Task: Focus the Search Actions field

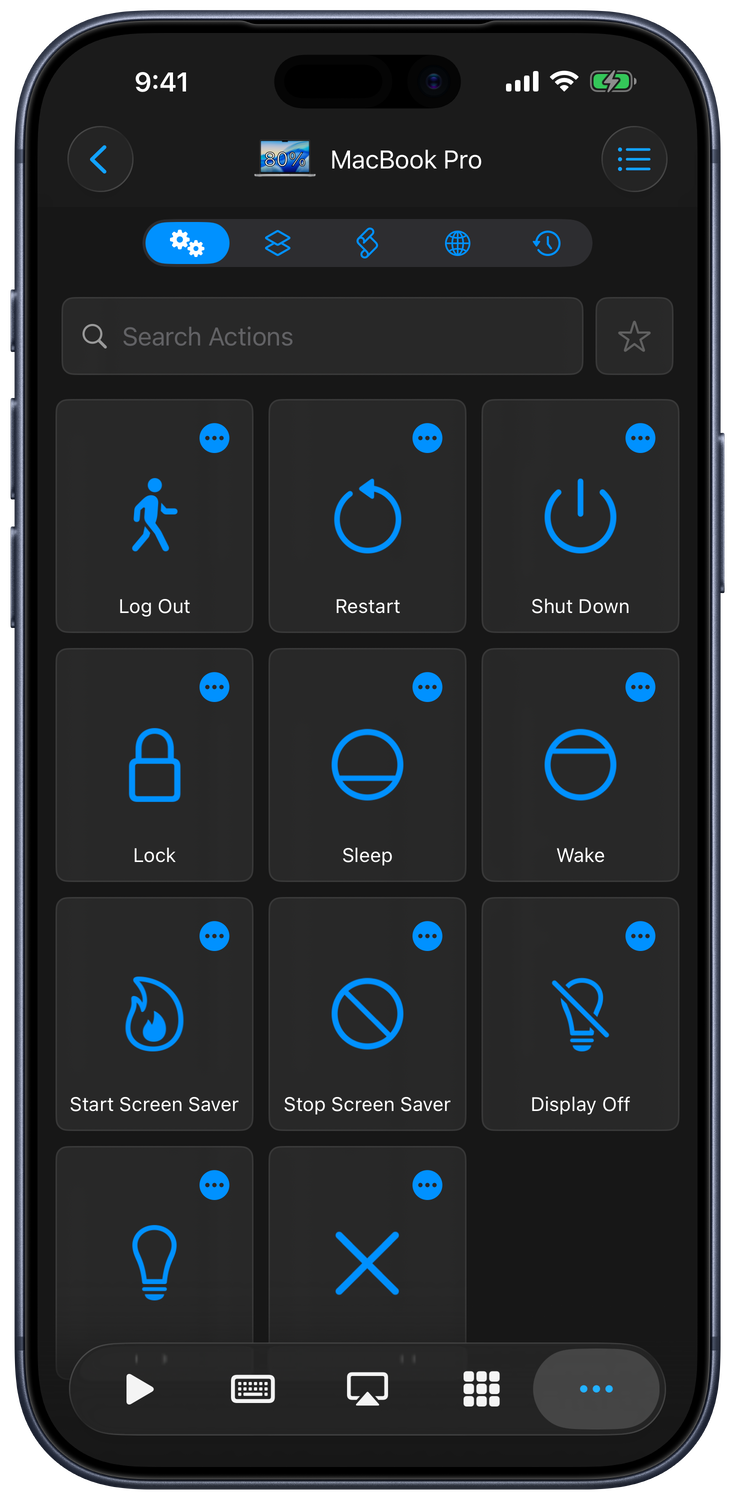Action: coord(322,336)
